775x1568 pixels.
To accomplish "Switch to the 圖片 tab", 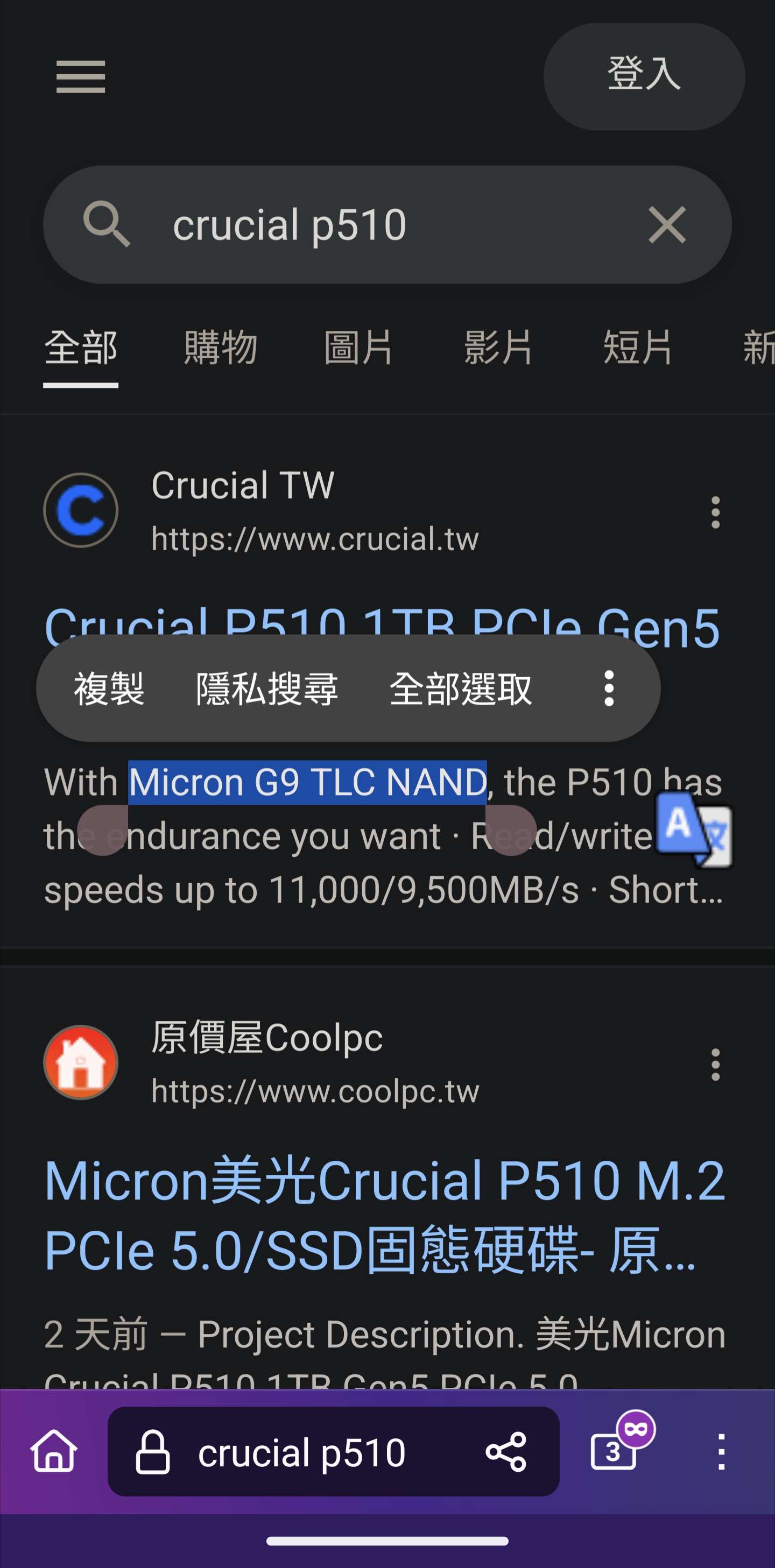I will (358, 348).
